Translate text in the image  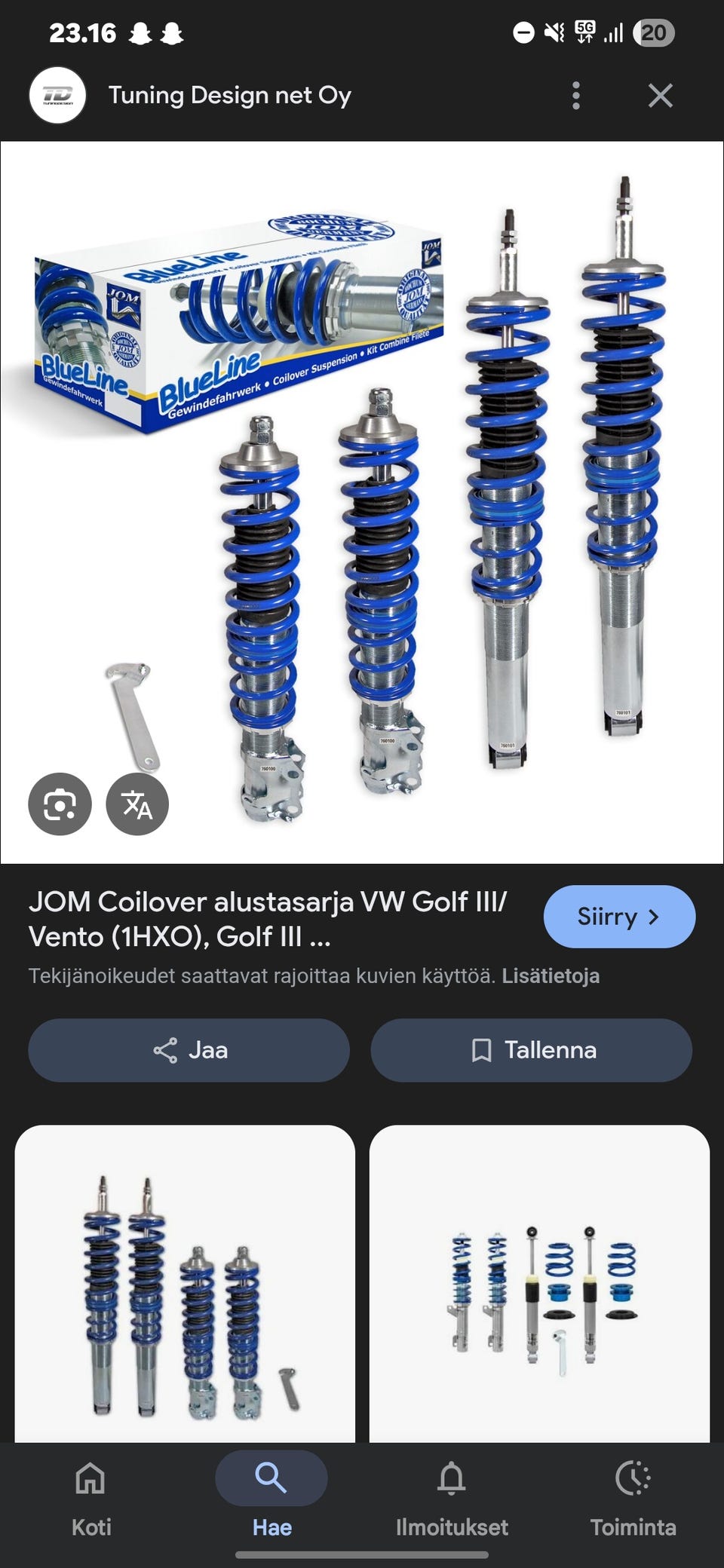click(x=137, y=804)
